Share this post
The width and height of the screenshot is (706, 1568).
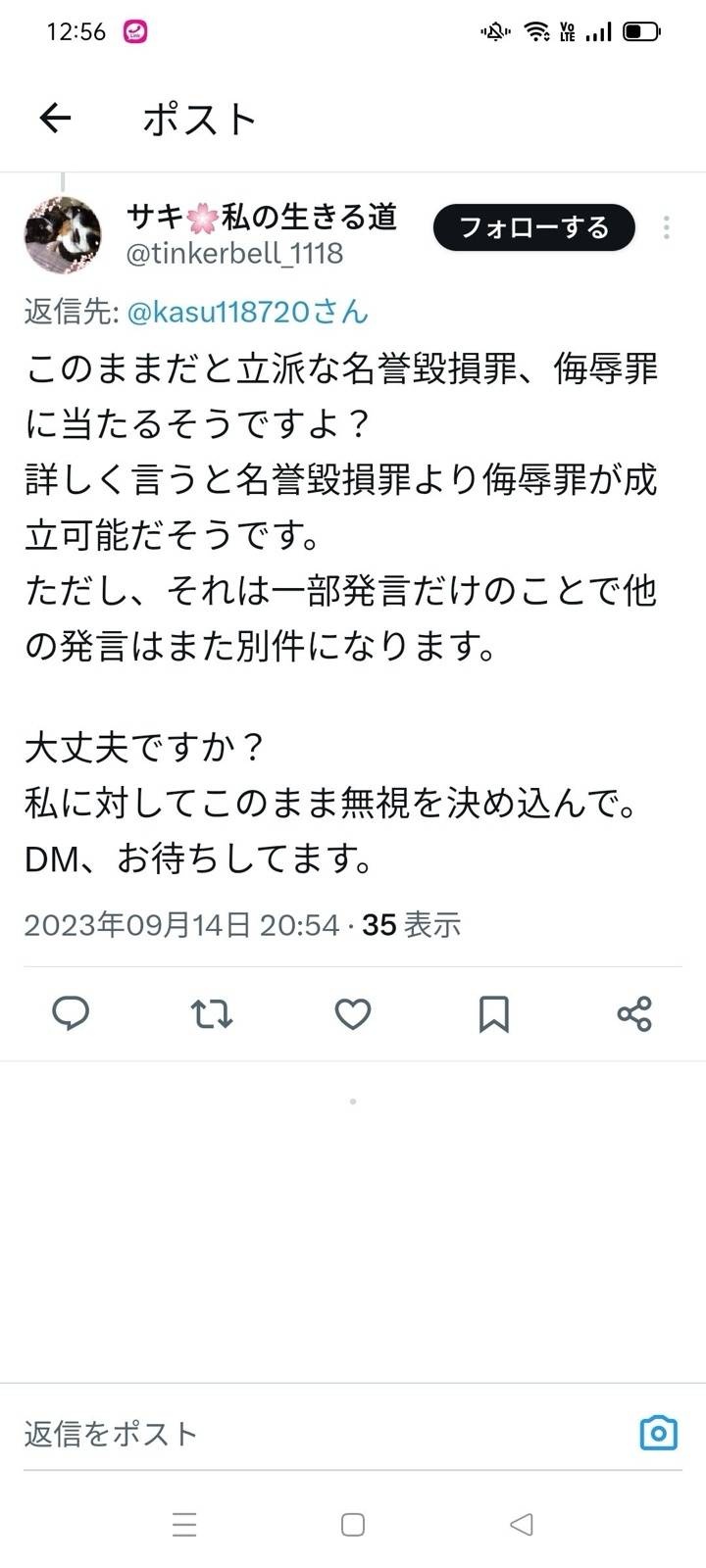(634, 1013)
